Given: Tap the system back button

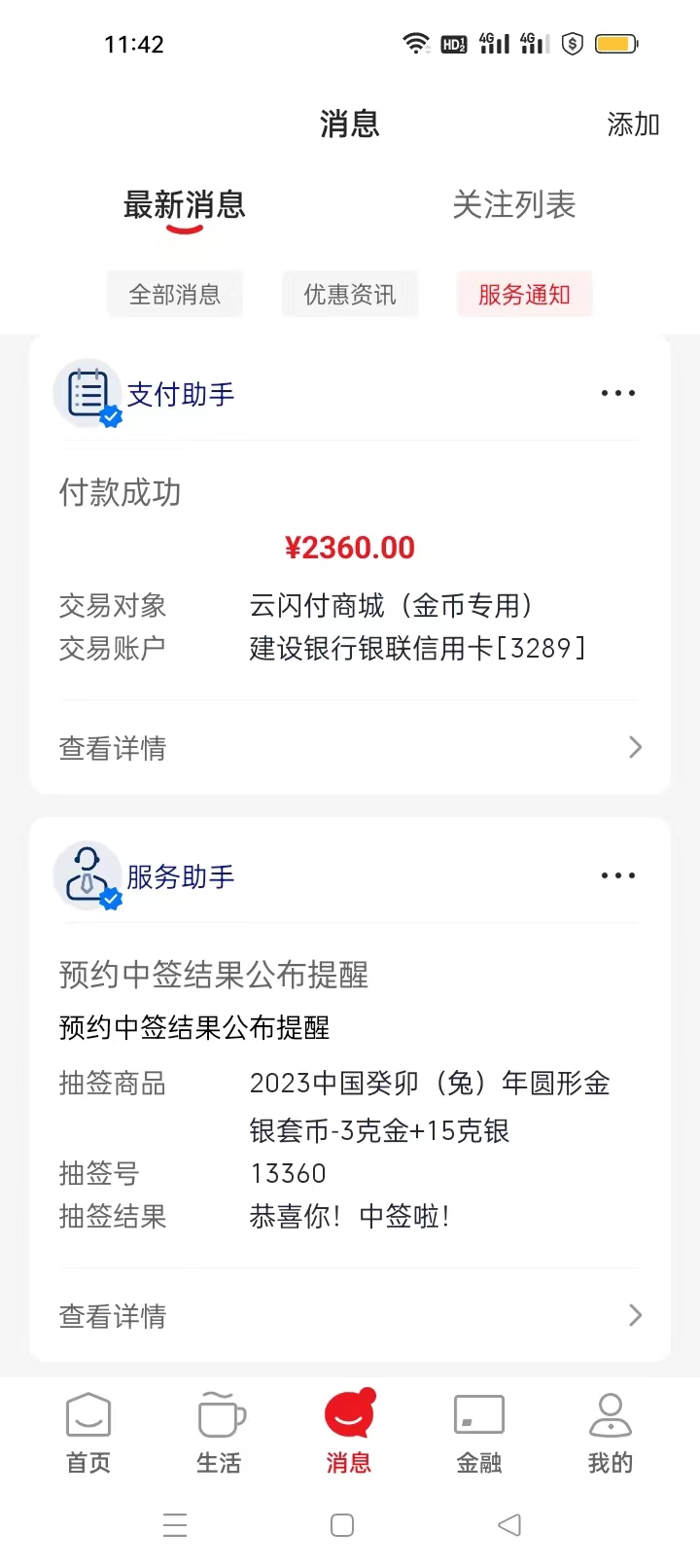Looking at the screenshot, I should (x=509, y=1525).
